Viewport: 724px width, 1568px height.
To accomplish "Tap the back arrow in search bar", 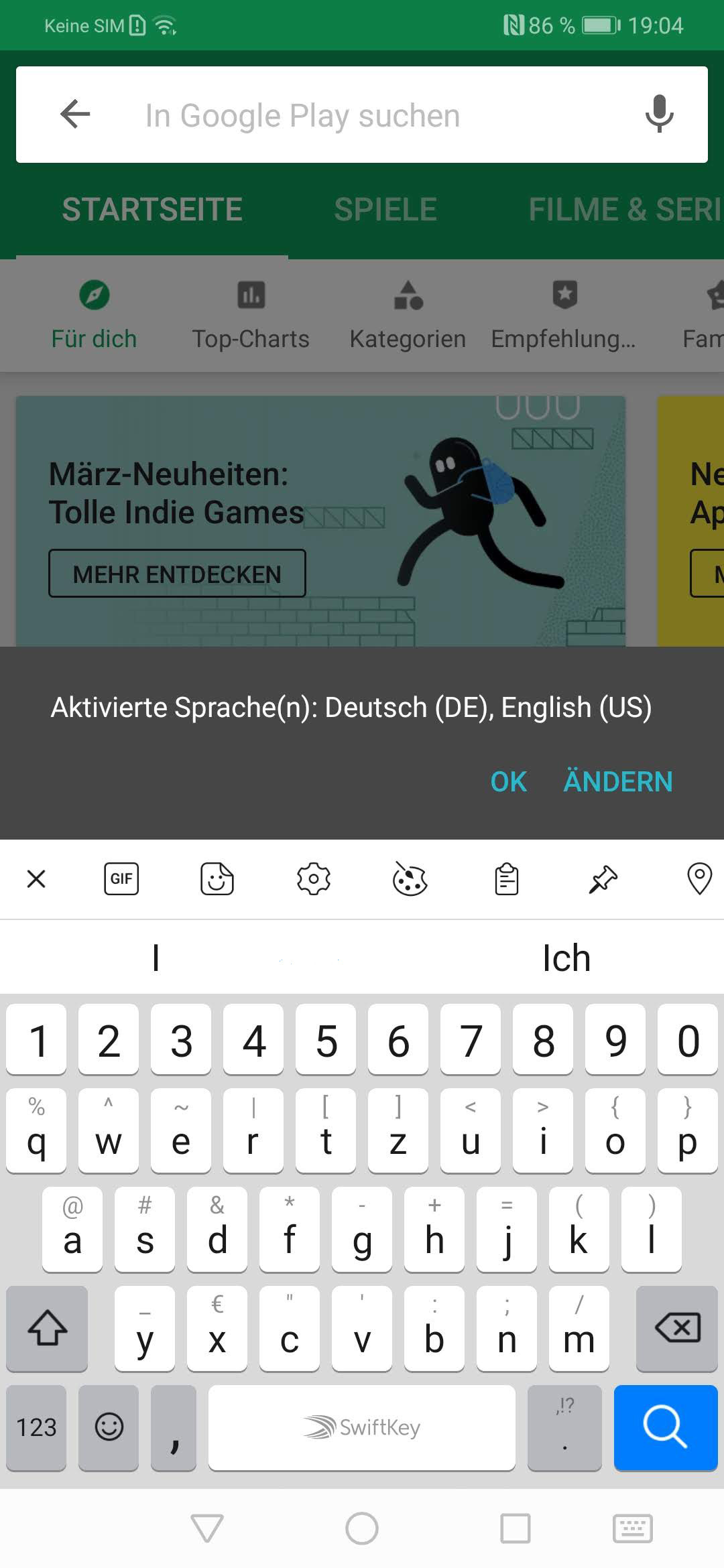I will click(x=75, y=114).
